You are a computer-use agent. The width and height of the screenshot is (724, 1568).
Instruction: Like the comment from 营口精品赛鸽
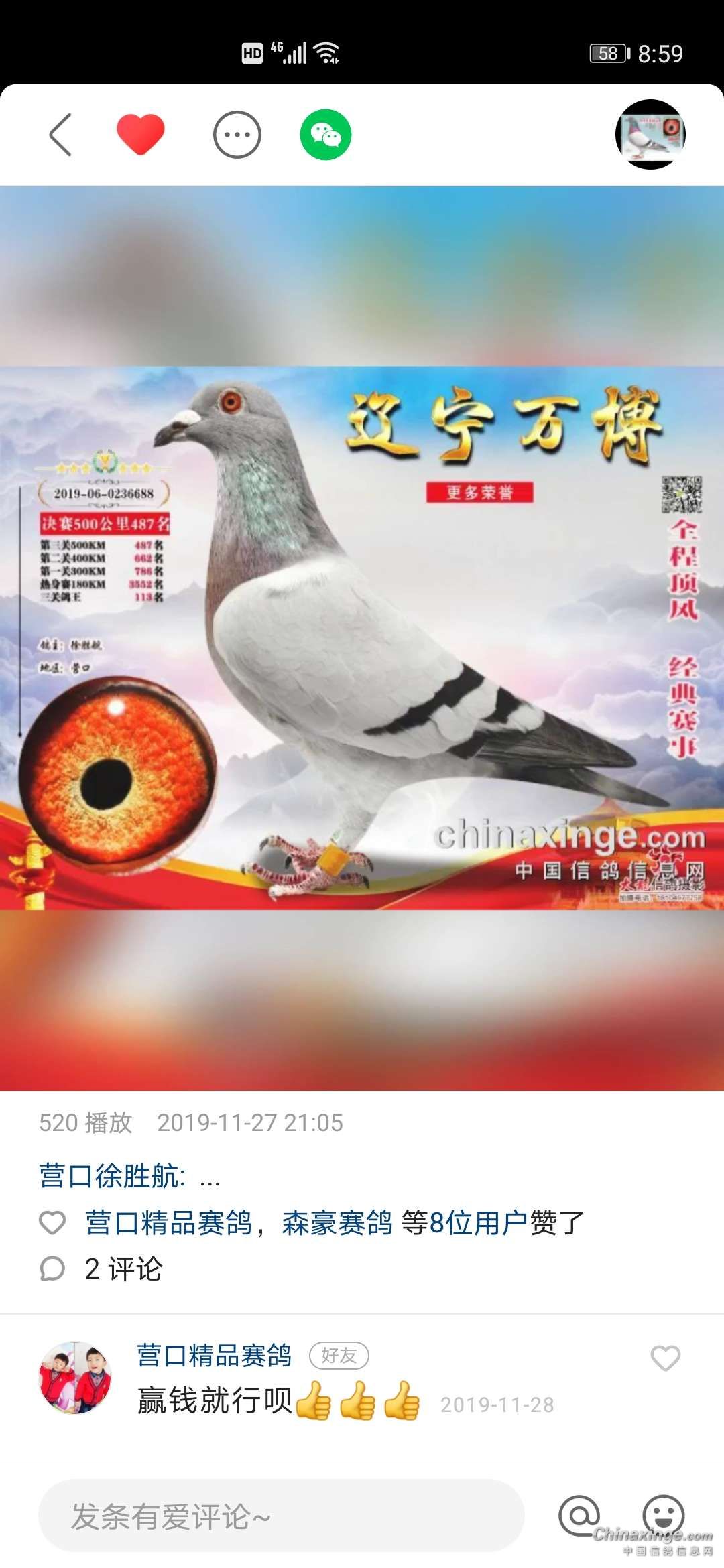pyautogui.click(x=665, y=1358)
